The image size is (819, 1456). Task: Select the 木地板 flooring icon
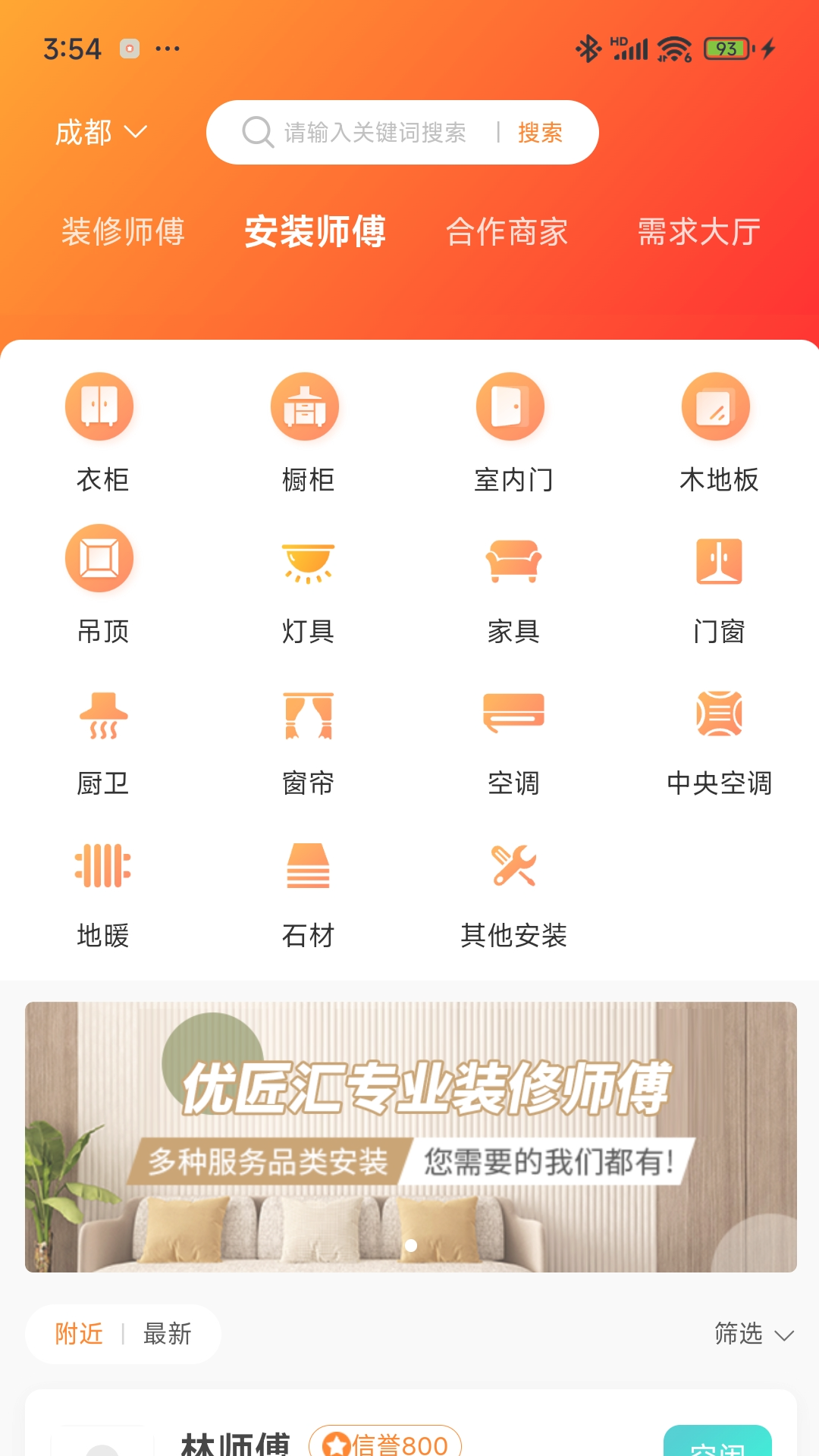717,406
